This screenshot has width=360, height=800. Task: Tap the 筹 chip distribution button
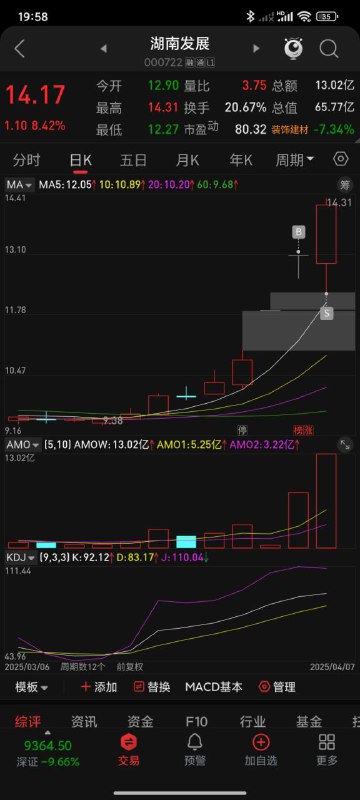pos(345,185)
